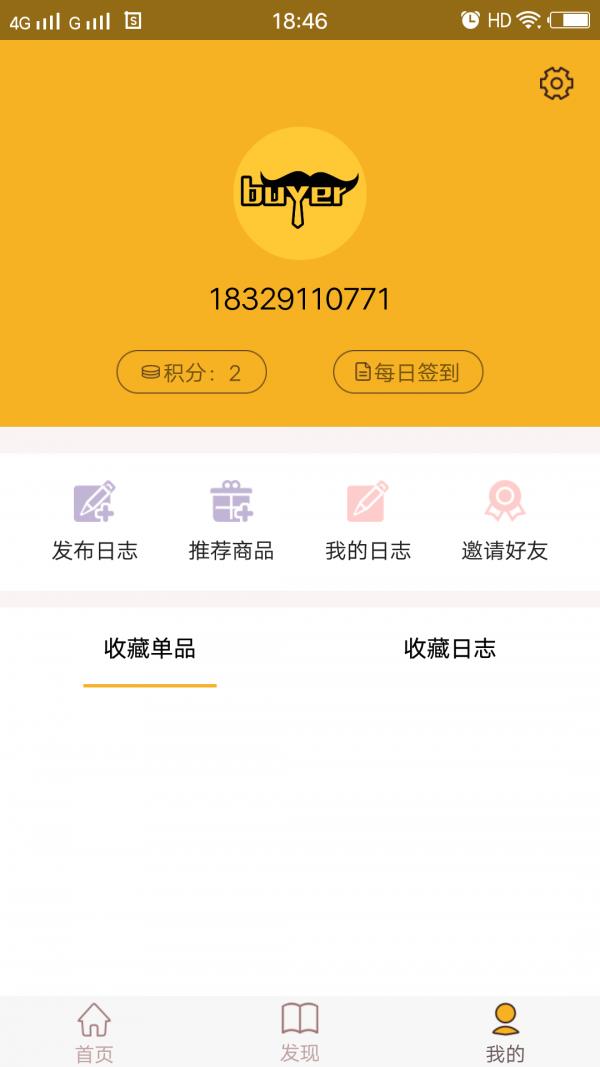This screenshot has width=600, height=1067.
Task: Select the 收藏单品 tab
Action: [150, 649]
